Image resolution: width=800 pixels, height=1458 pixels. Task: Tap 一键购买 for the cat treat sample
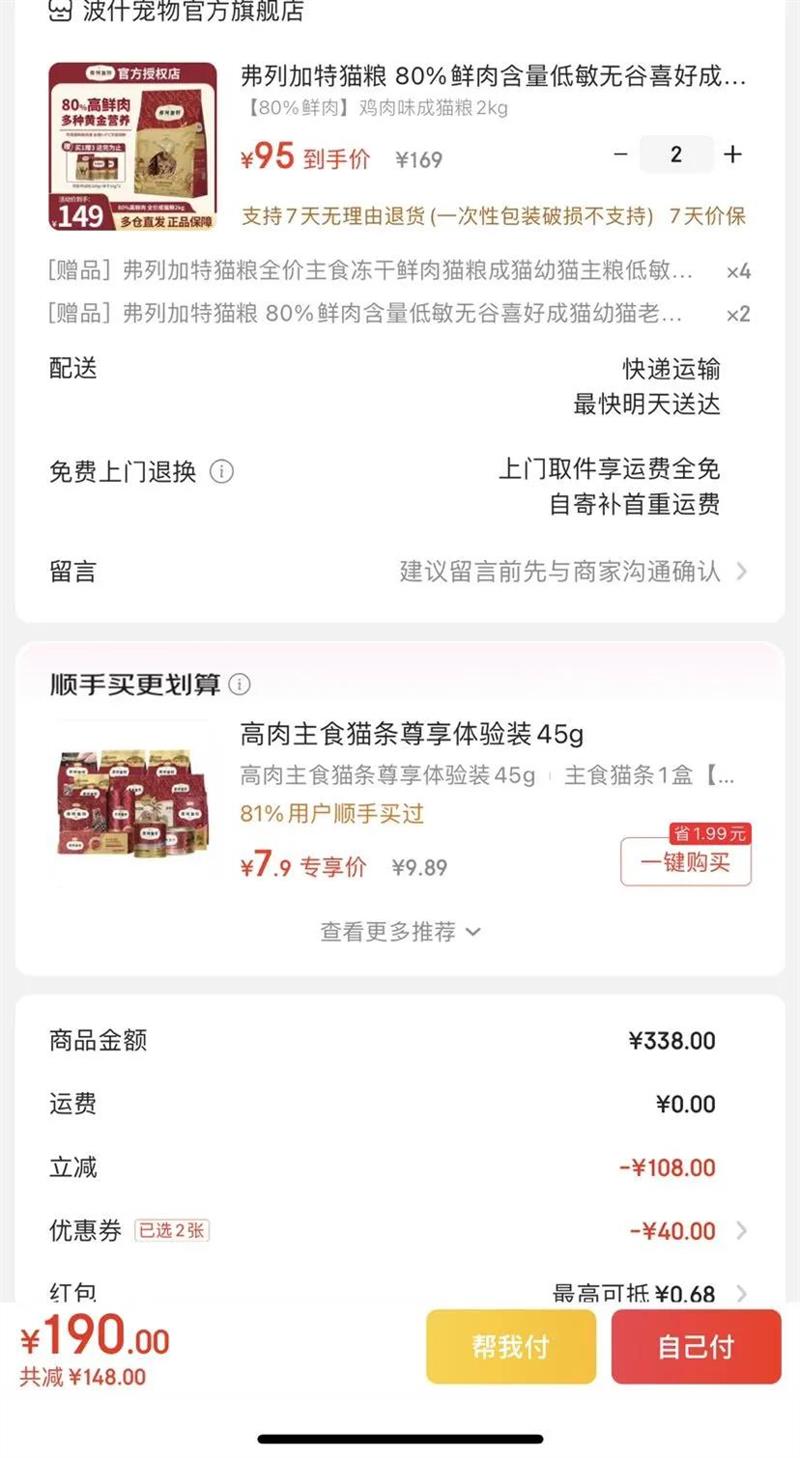[686, 863]
